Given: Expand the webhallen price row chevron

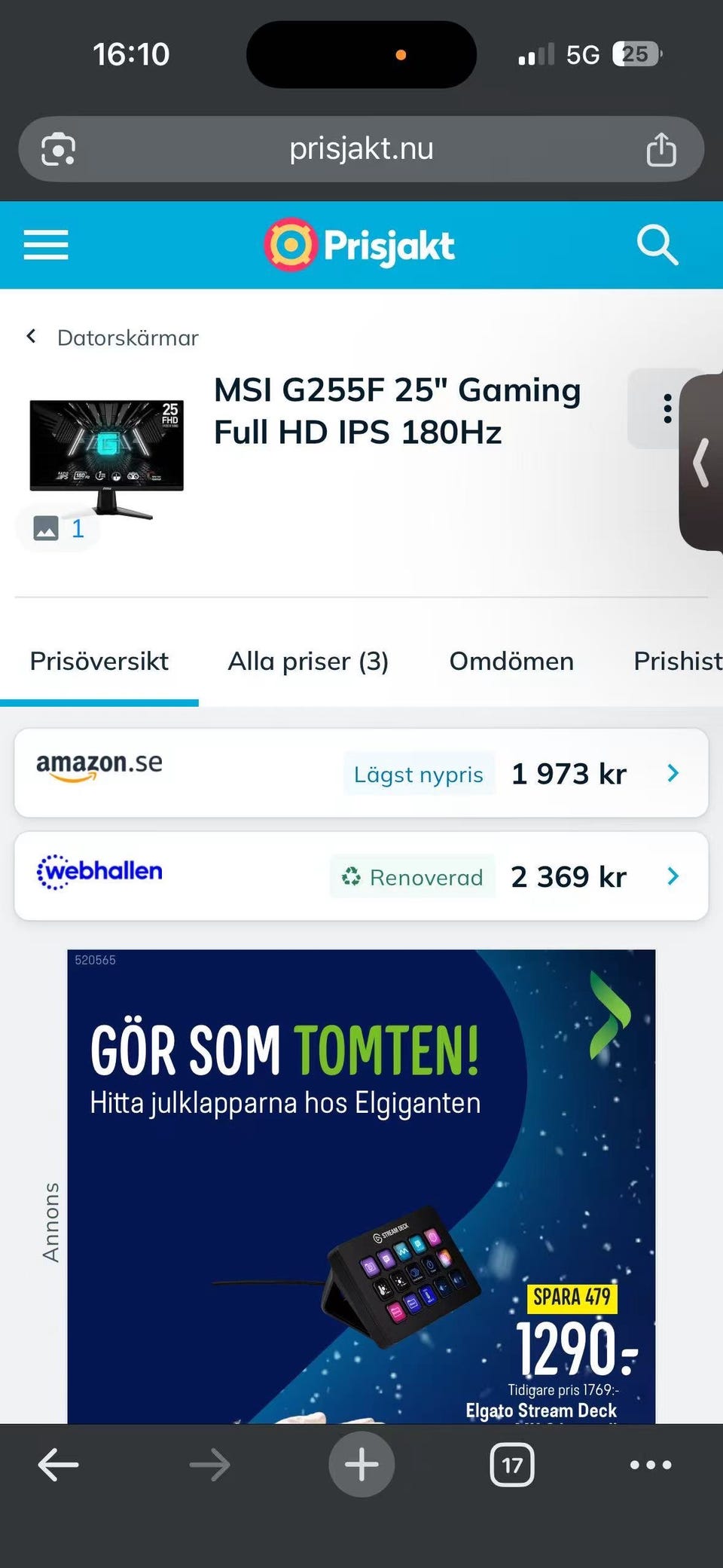Looking at the screenshot, I should pos(673,876).
